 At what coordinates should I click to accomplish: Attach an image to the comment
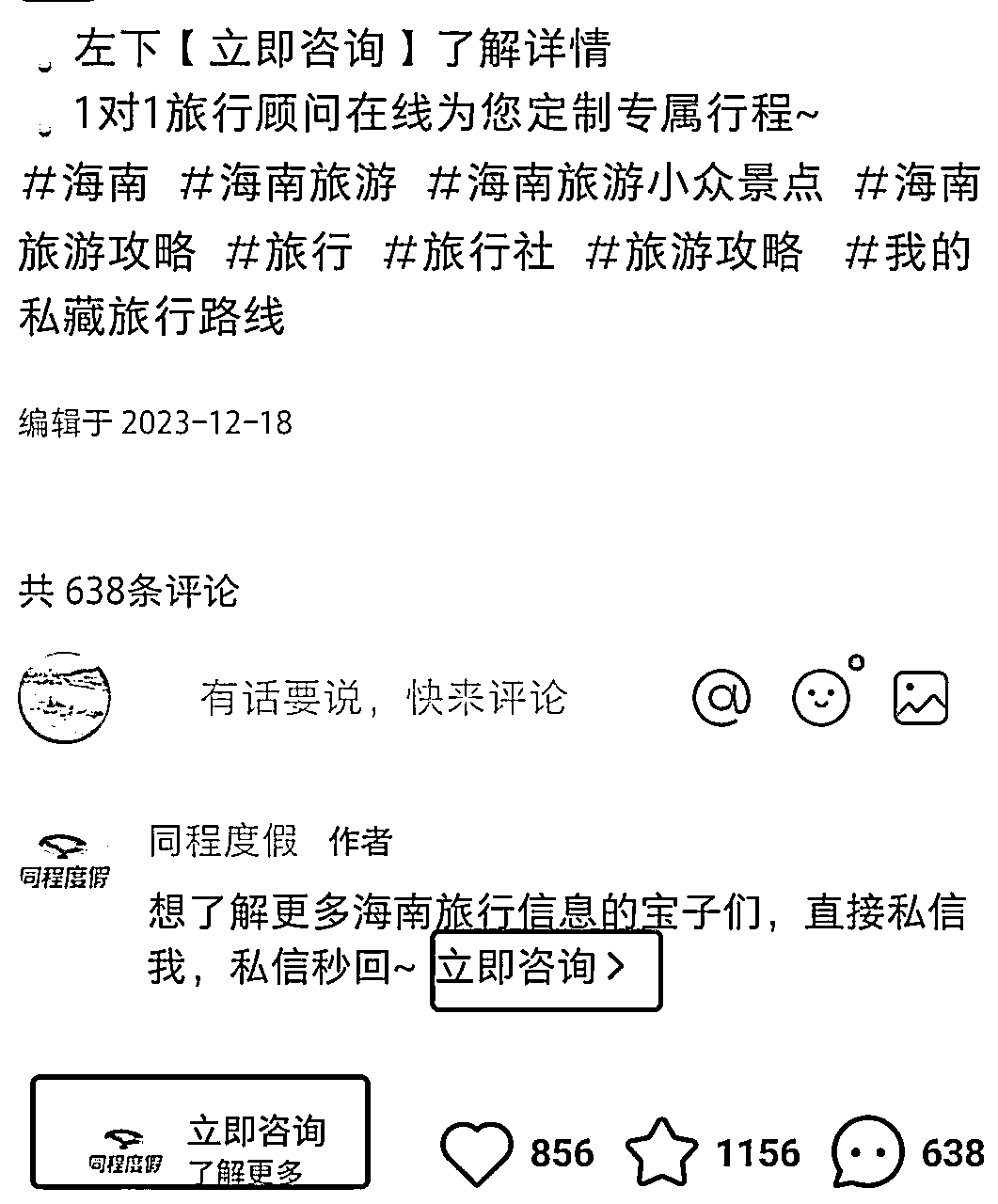(x=920, y=698)
